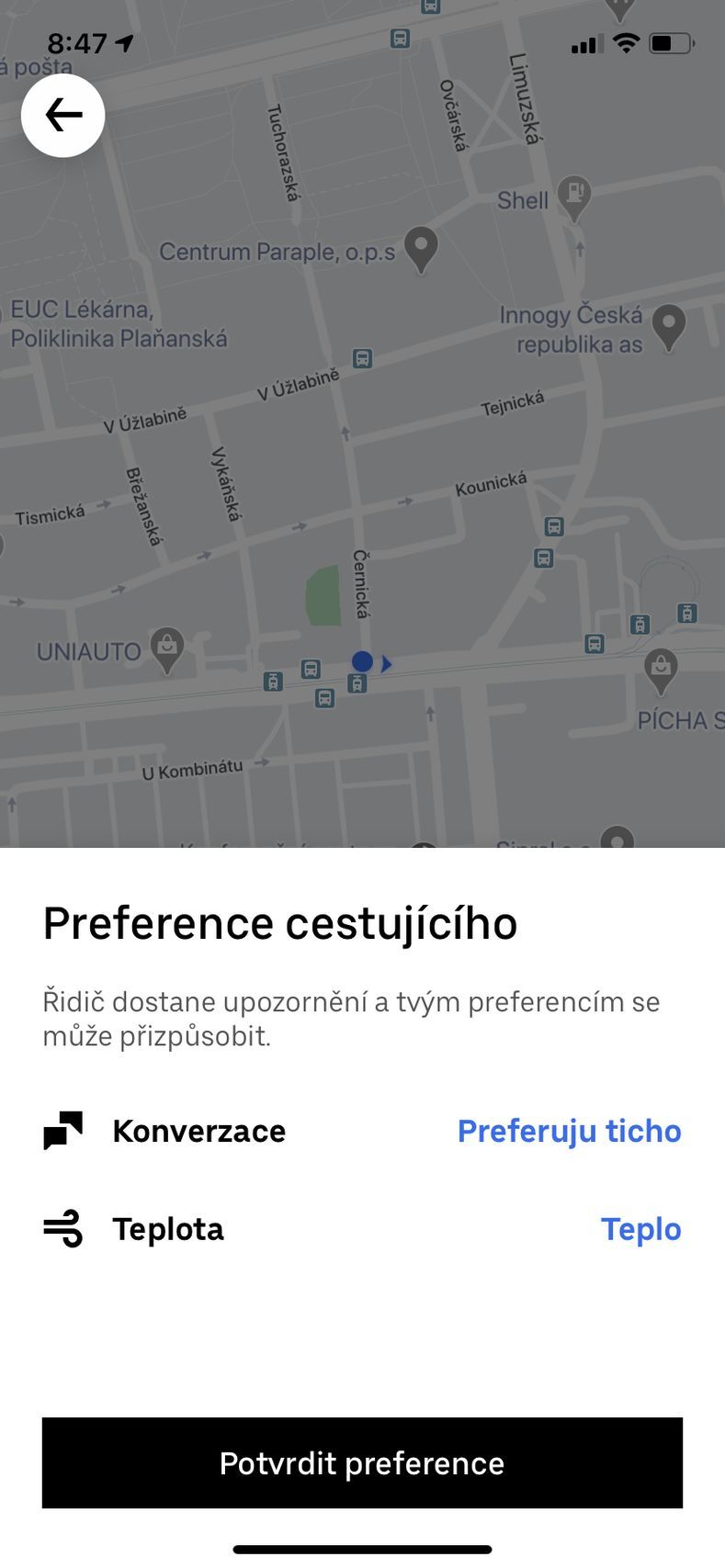This screenshot has height=1568, width=725.
Task: Tap the Wi-Fi indicator in the status bar
Action: 626,41
